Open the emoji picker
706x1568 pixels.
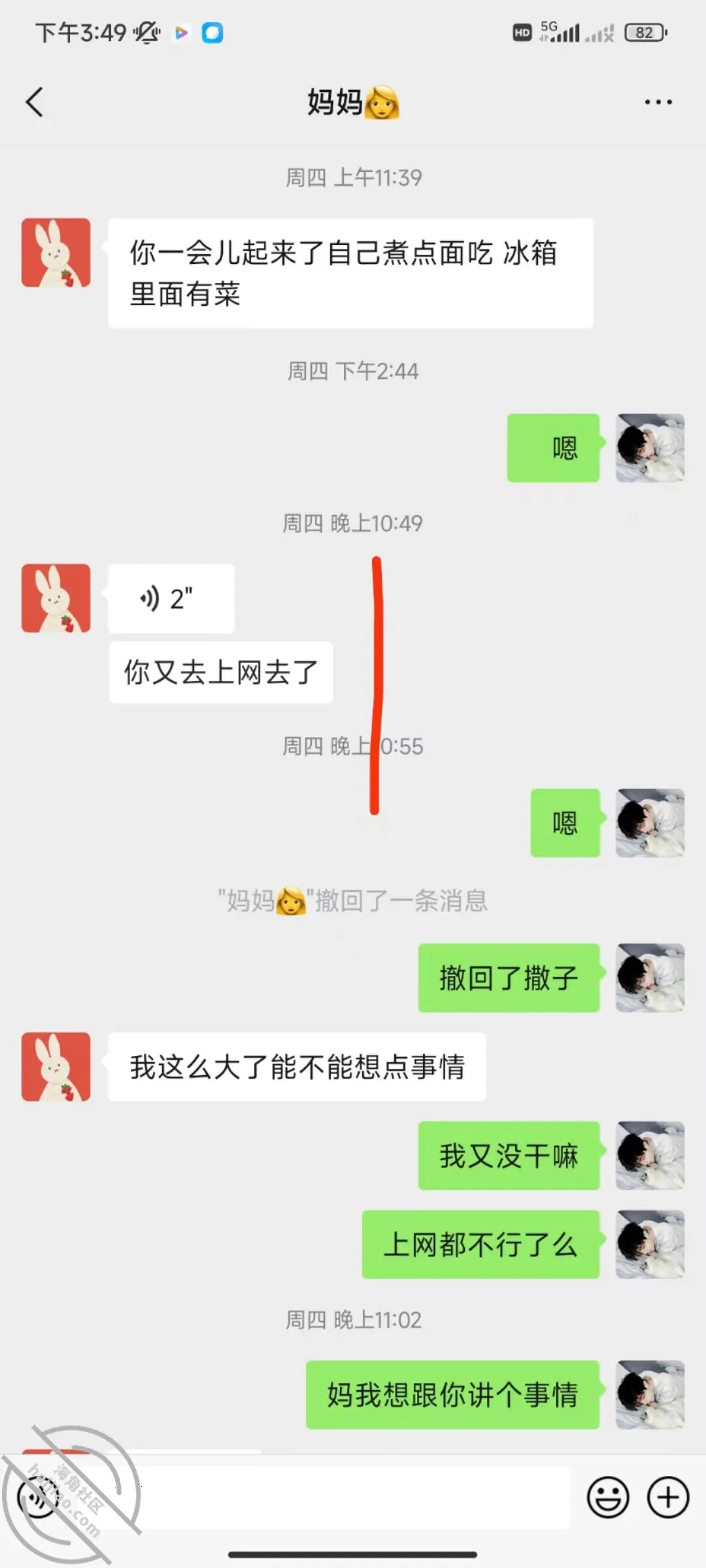coord(608,1497)
